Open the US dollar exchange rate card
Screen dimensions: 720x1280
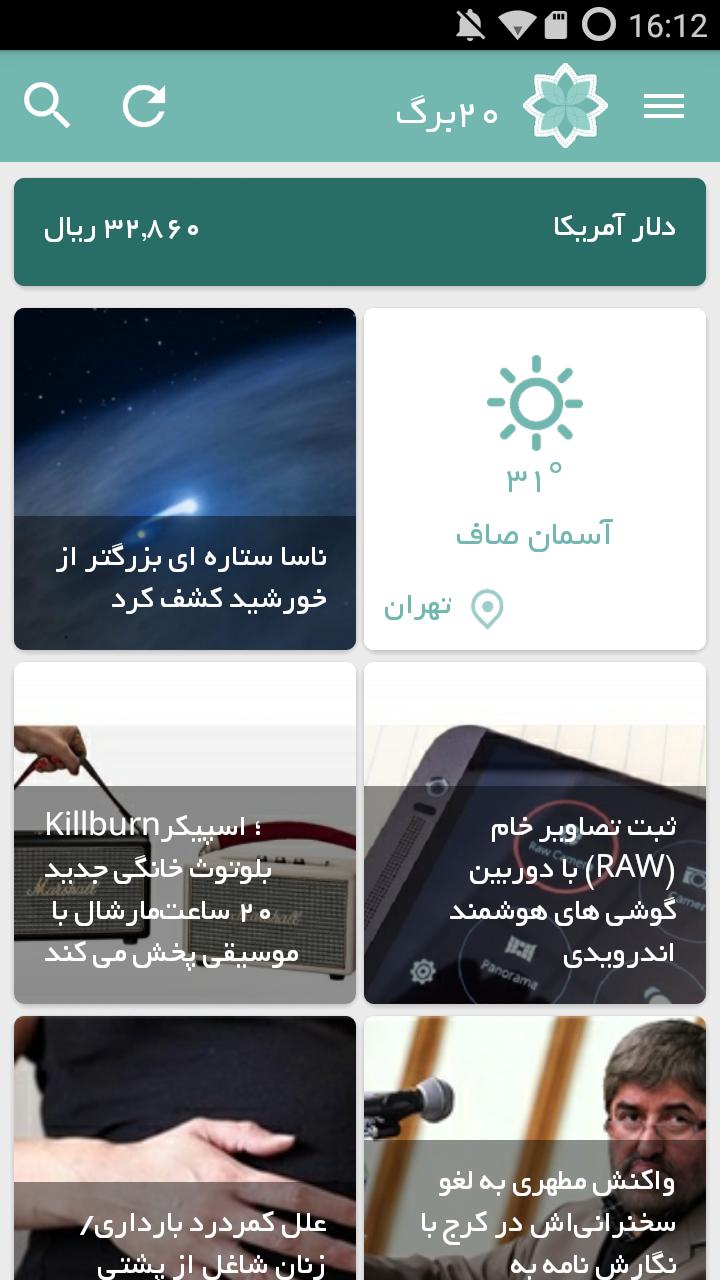pos(360,232)
